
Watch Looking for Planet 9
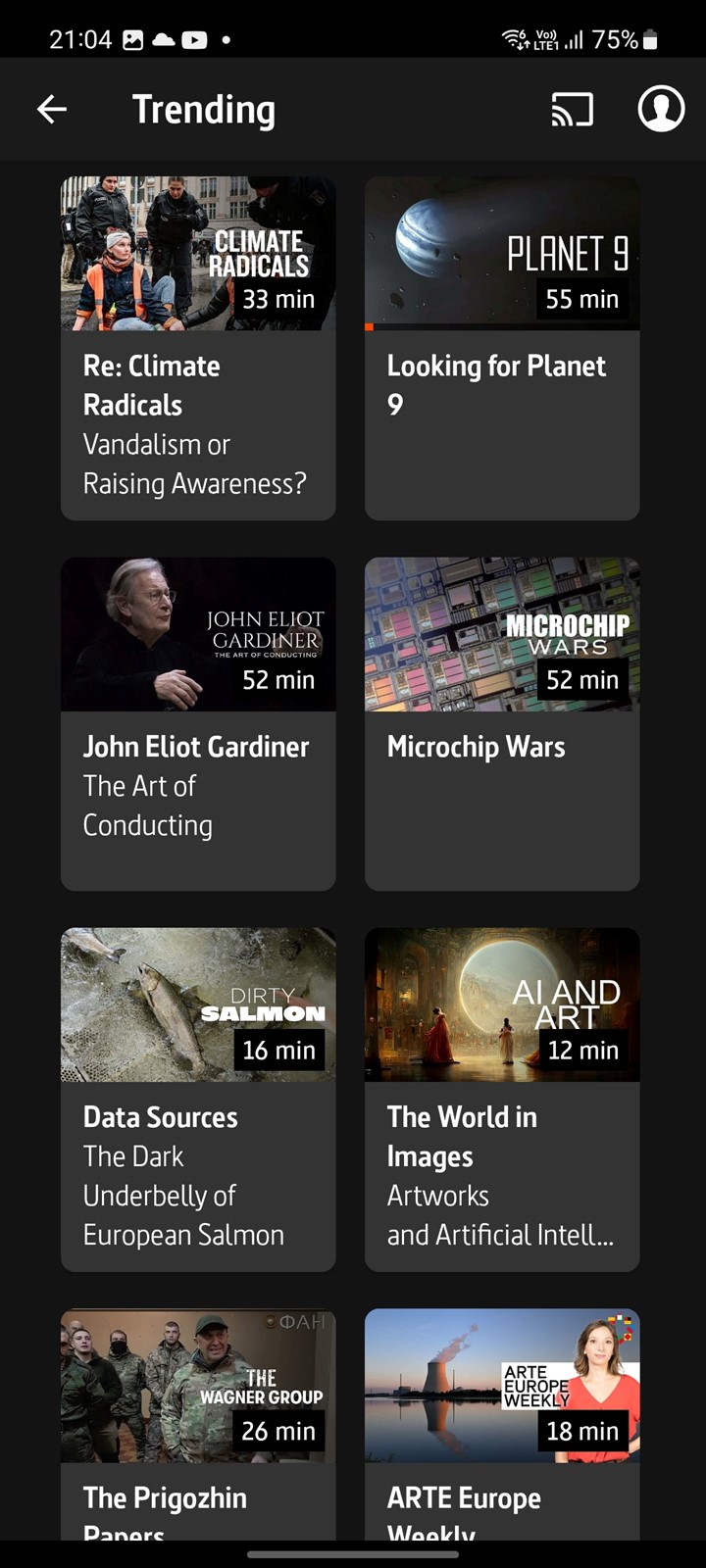[x=502, y=348]
